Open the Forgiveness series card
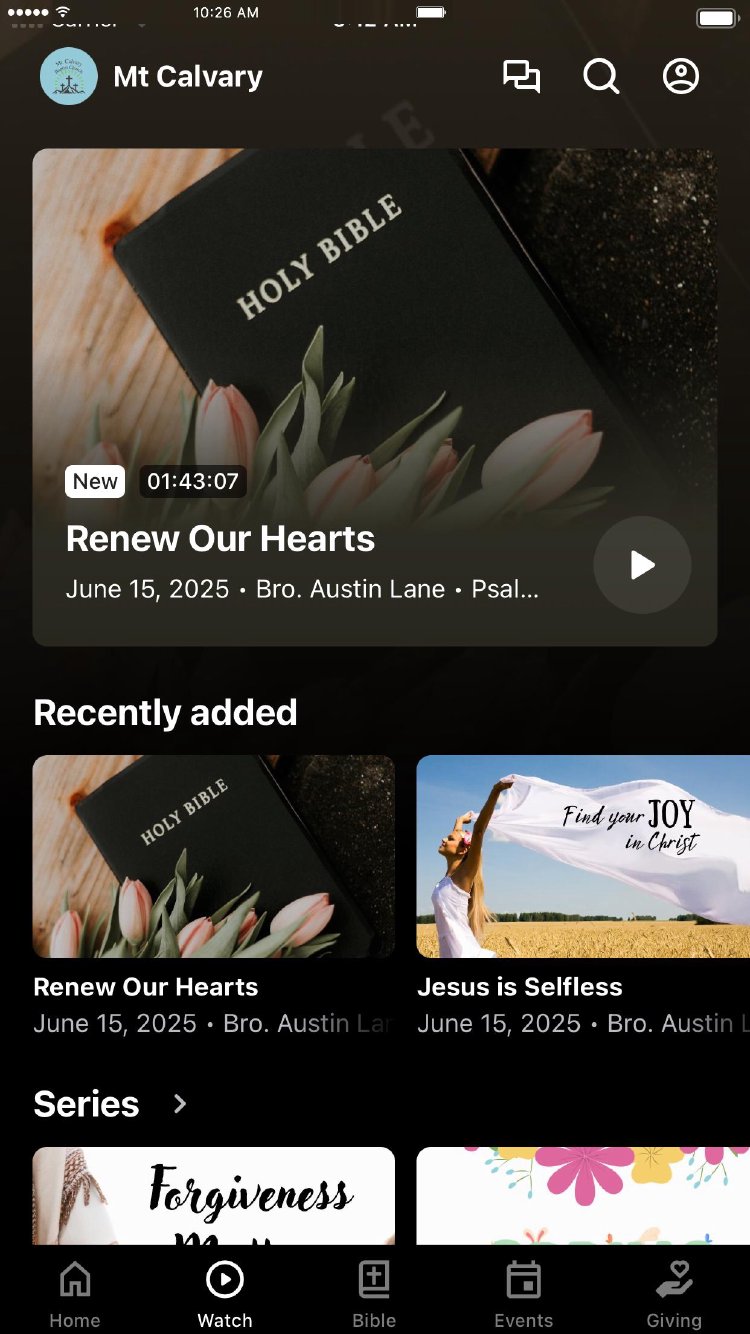 pyautogui.click(x=214, y=1196)
